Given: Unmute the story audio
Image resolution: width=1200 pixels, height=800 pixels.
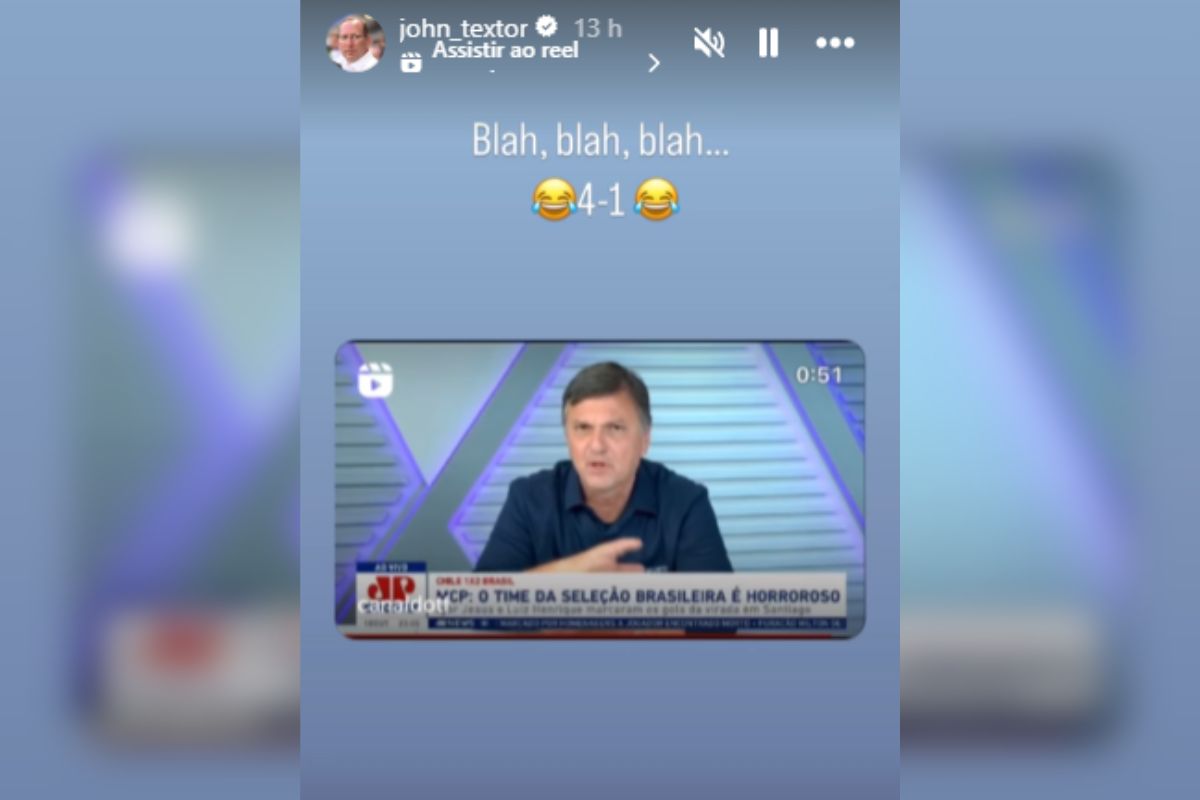Looking at the screenshot, I should coord(709,42).
